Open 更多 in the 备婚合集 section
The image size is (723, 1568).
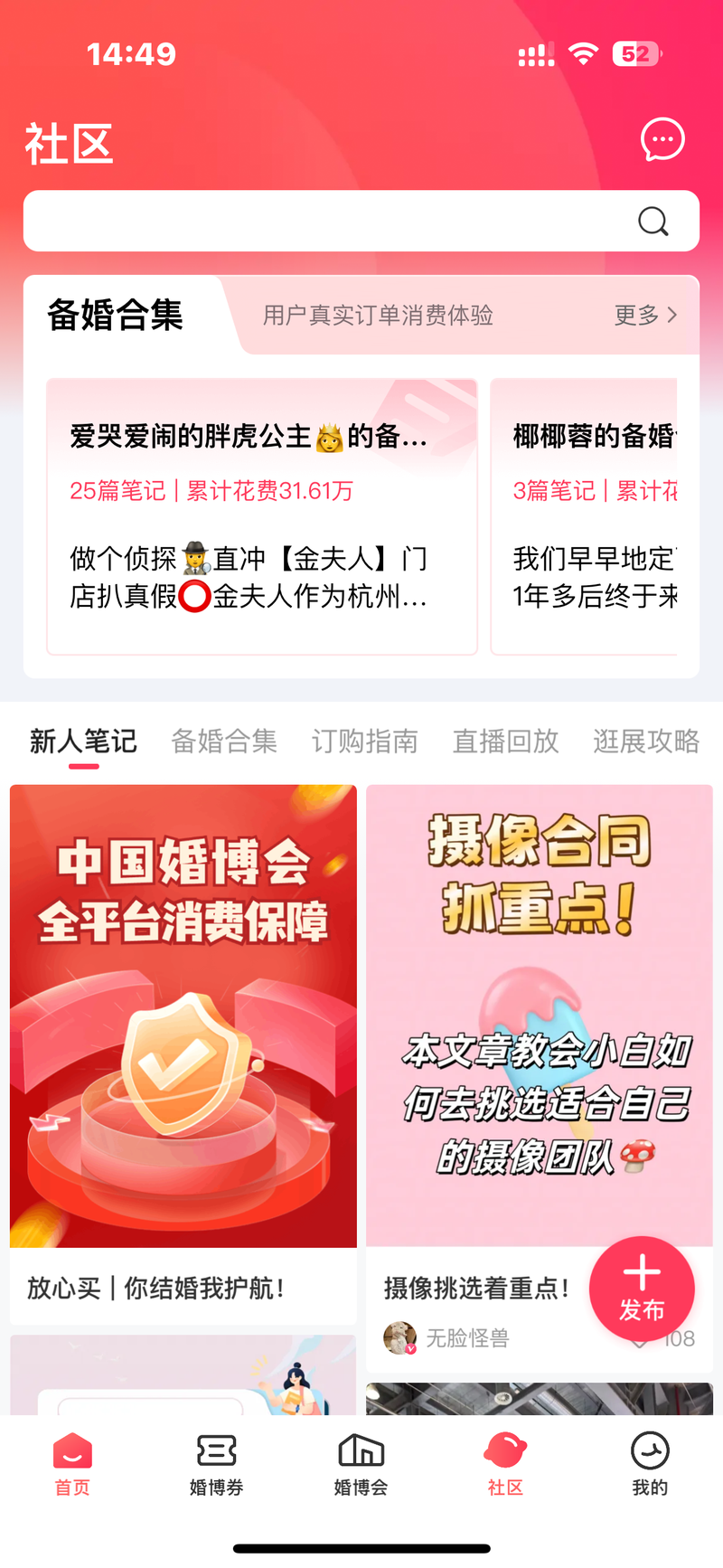click(645, 315)
